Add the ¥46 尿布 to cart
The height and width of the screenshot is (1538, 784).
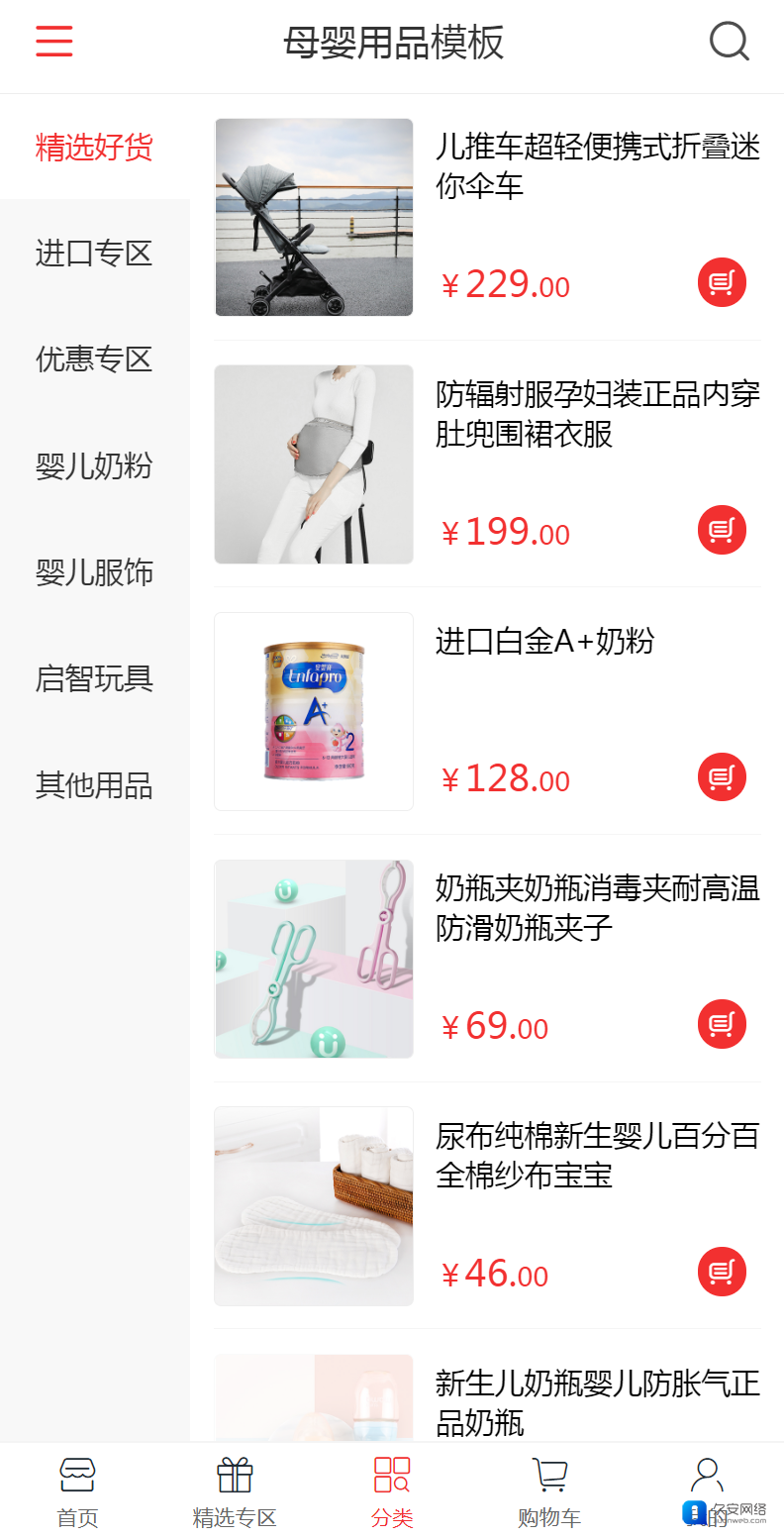click(722, 1272)
